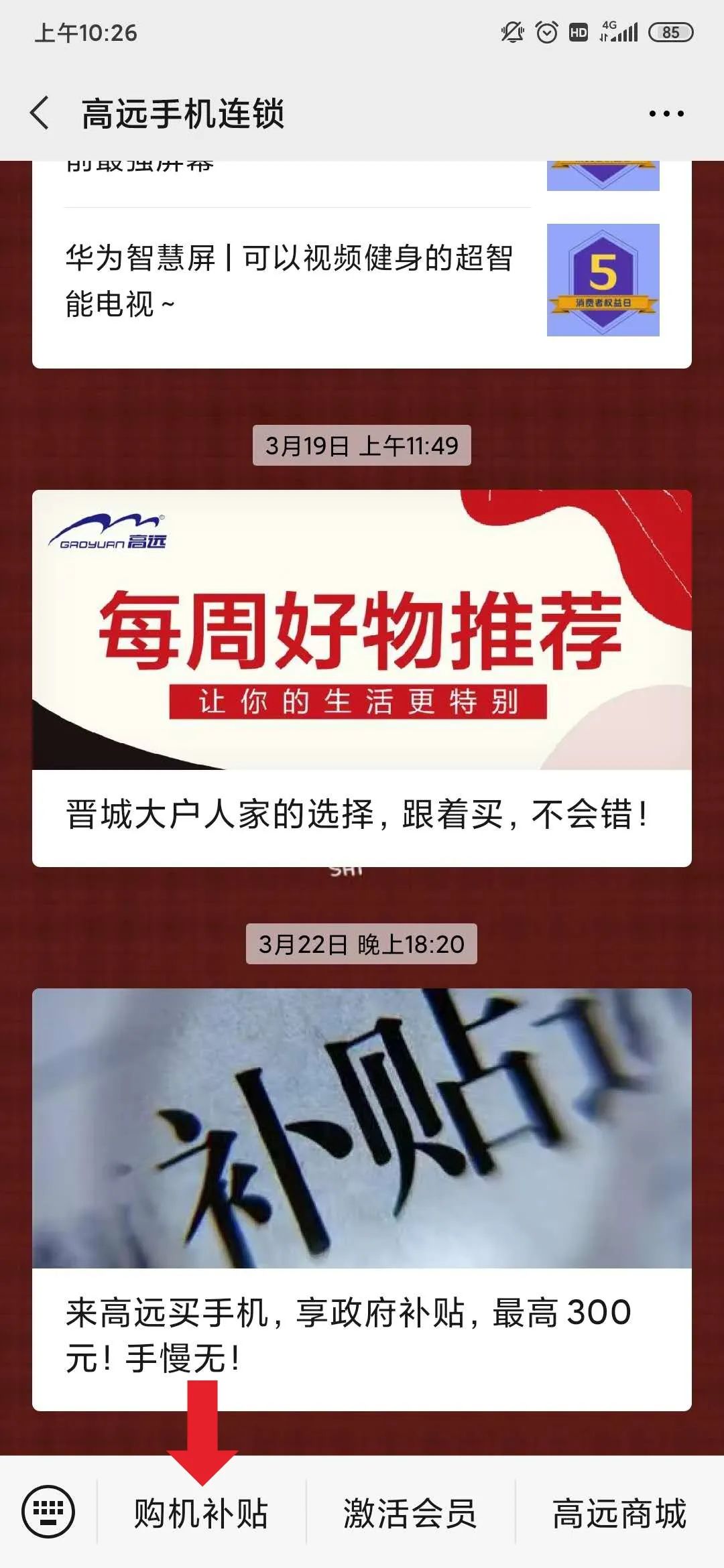This screenshot has height=1568, width=724.
Task: Open the 政府补贴 phone subsidy article
Action: coord(362,1199)
